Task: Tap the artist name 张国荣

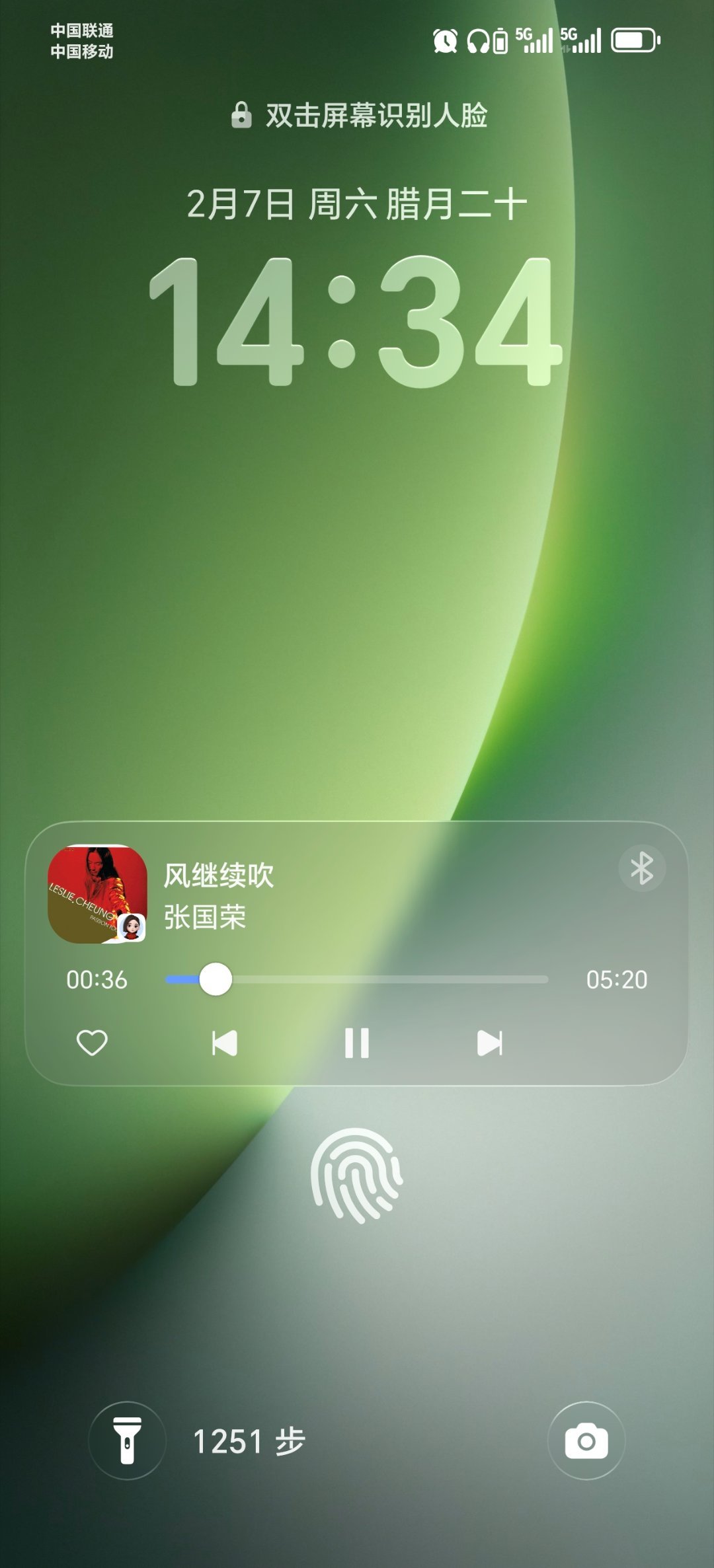Action: 203,918
